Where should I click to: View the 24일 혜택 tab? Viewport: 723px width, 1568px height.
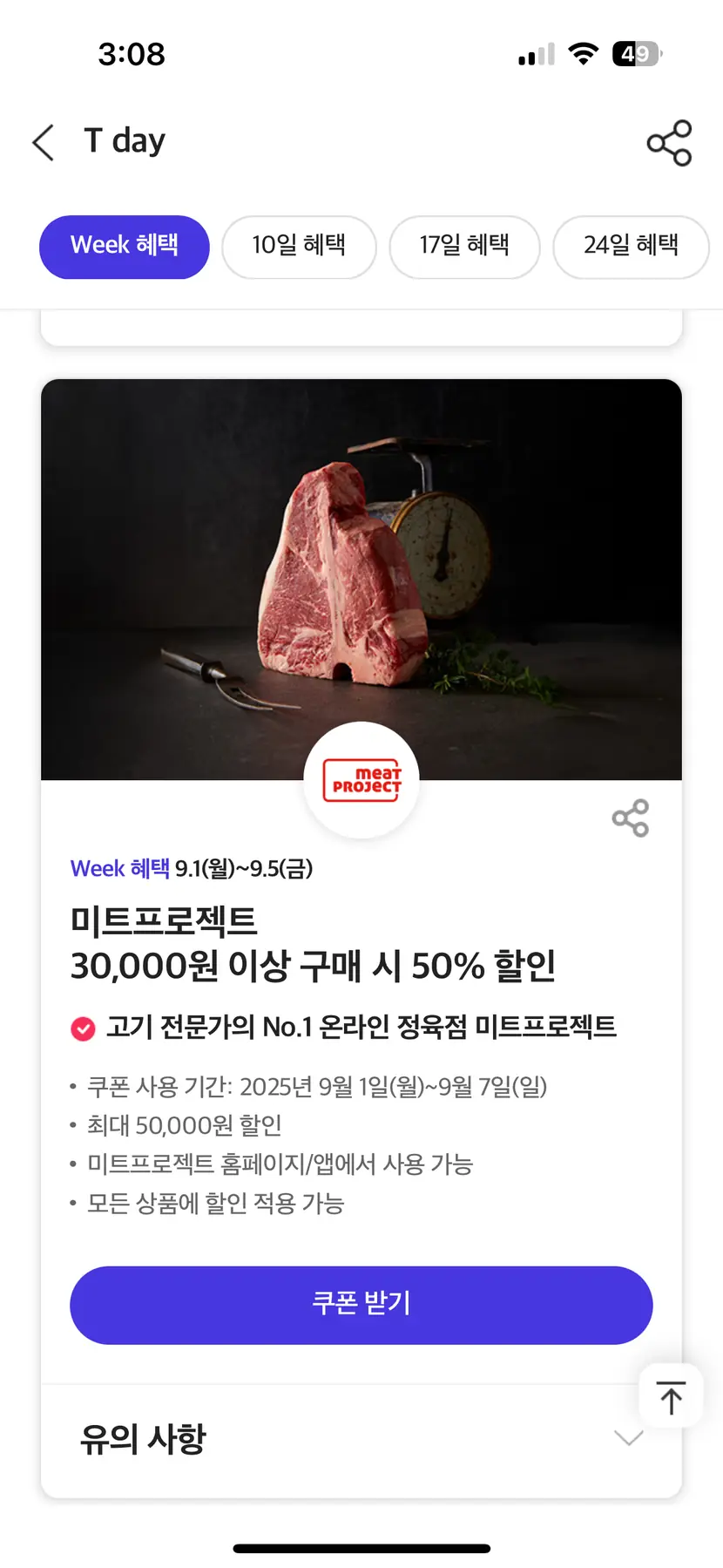coord(631,247)
